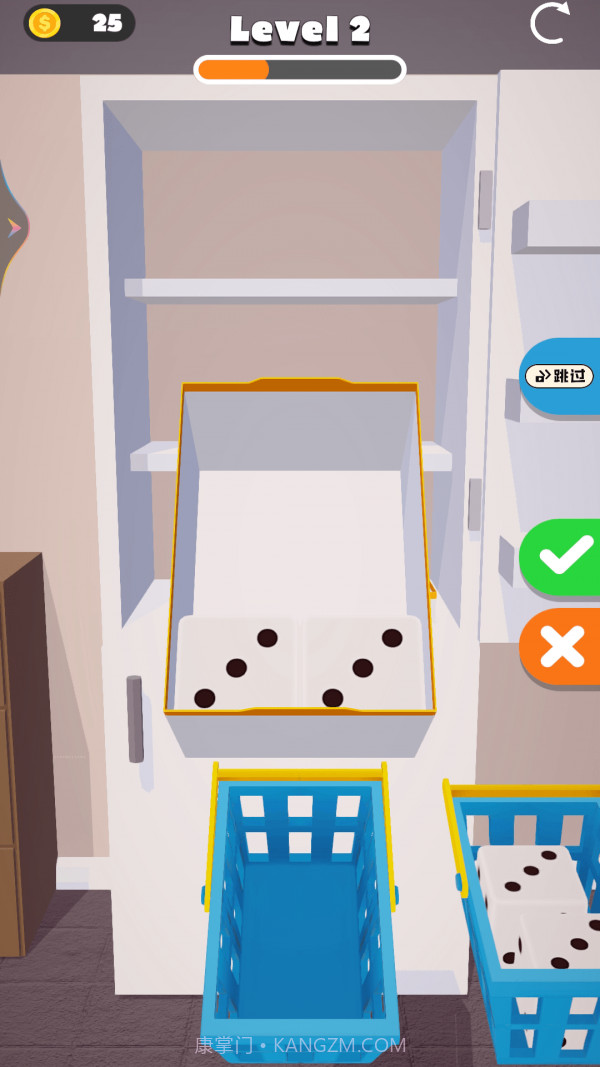Tap the left dice in the tray
The height and width of the screenshot is (1067, 600).
tap(235, 665)
